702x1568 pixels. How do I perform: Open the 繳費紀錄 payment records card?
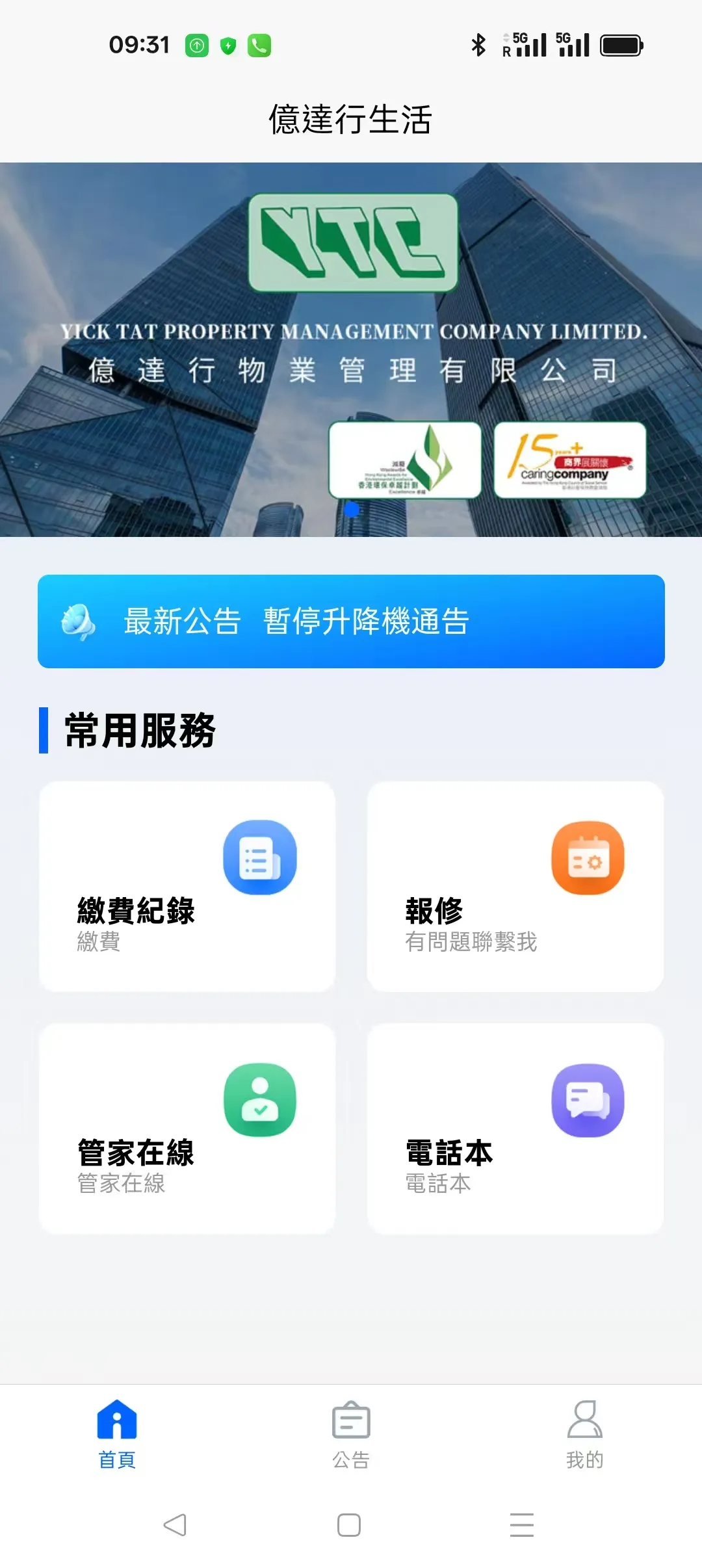click(187, 887)
